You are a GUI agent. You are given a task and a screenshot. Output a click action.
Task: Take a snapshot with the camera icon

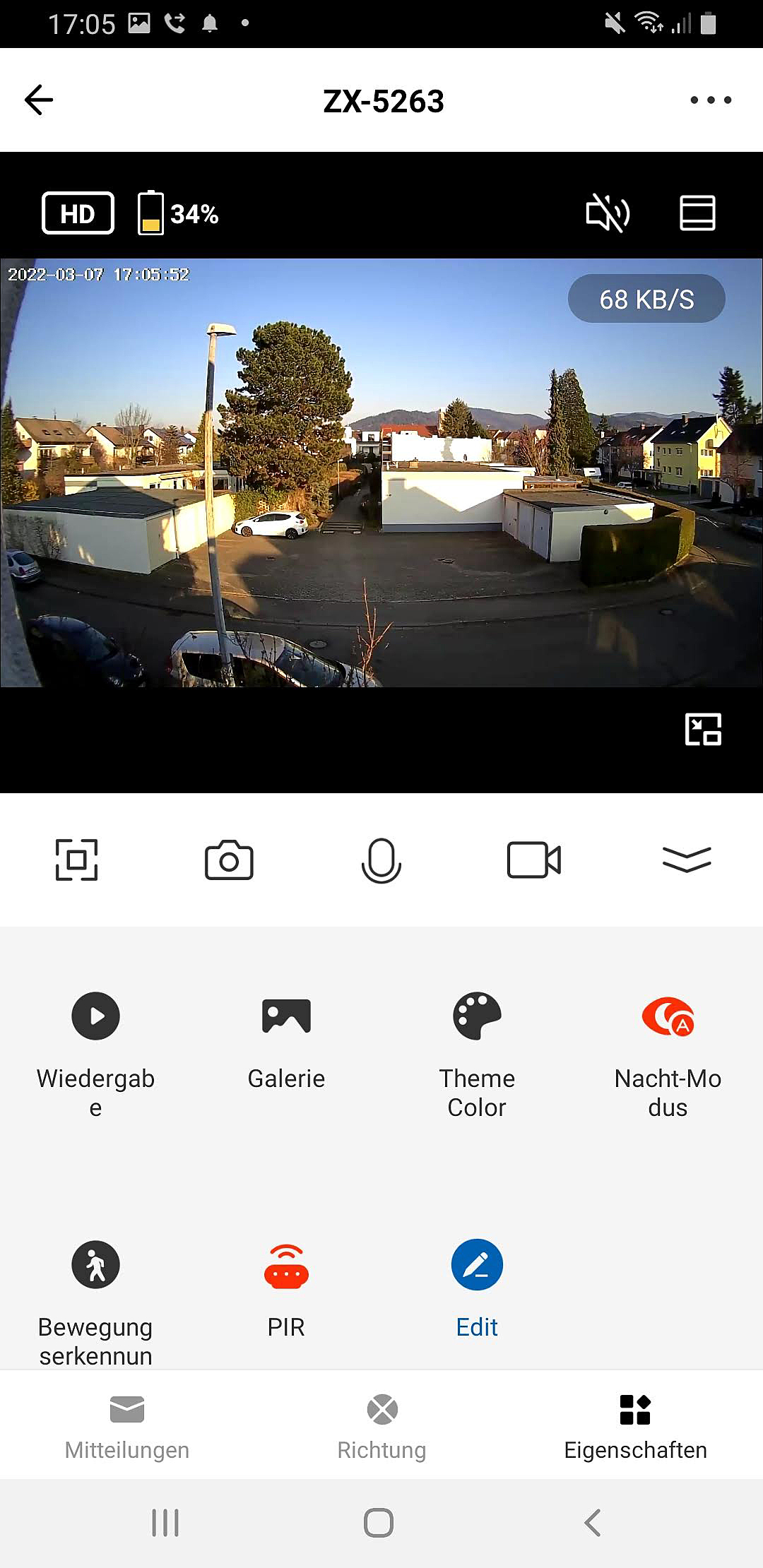229,860
